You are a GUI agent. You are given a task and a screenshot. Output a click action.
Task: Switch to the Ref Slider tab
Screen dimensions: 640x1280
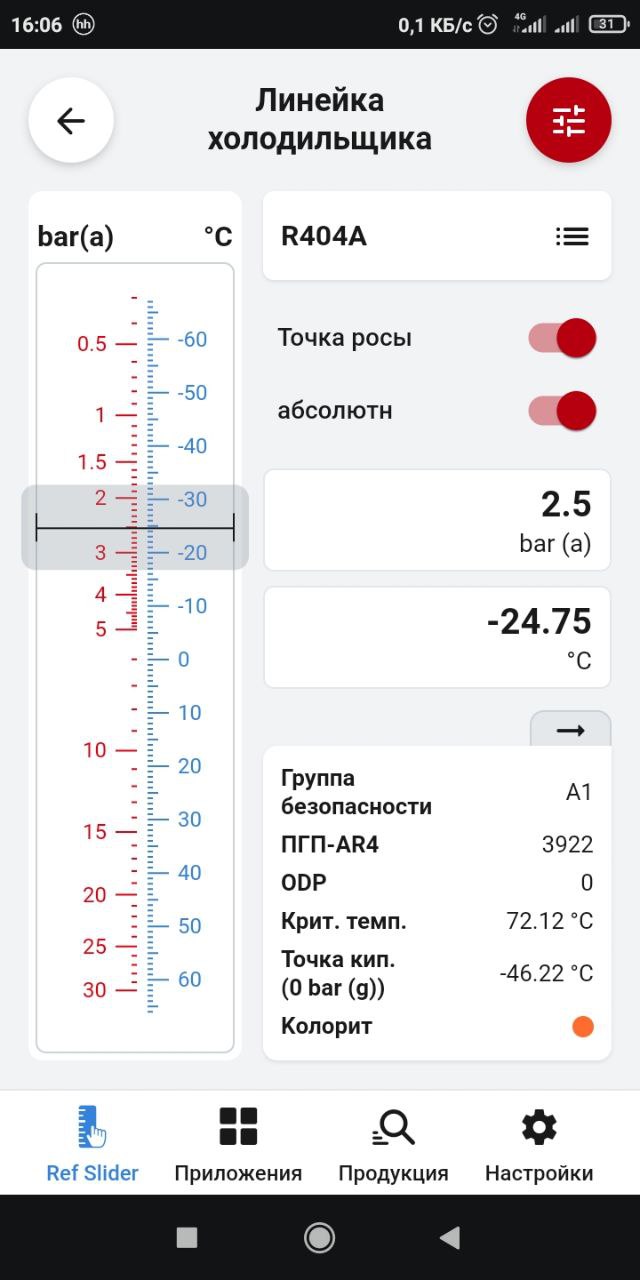pyautogui.click(x=92, y=1143)
